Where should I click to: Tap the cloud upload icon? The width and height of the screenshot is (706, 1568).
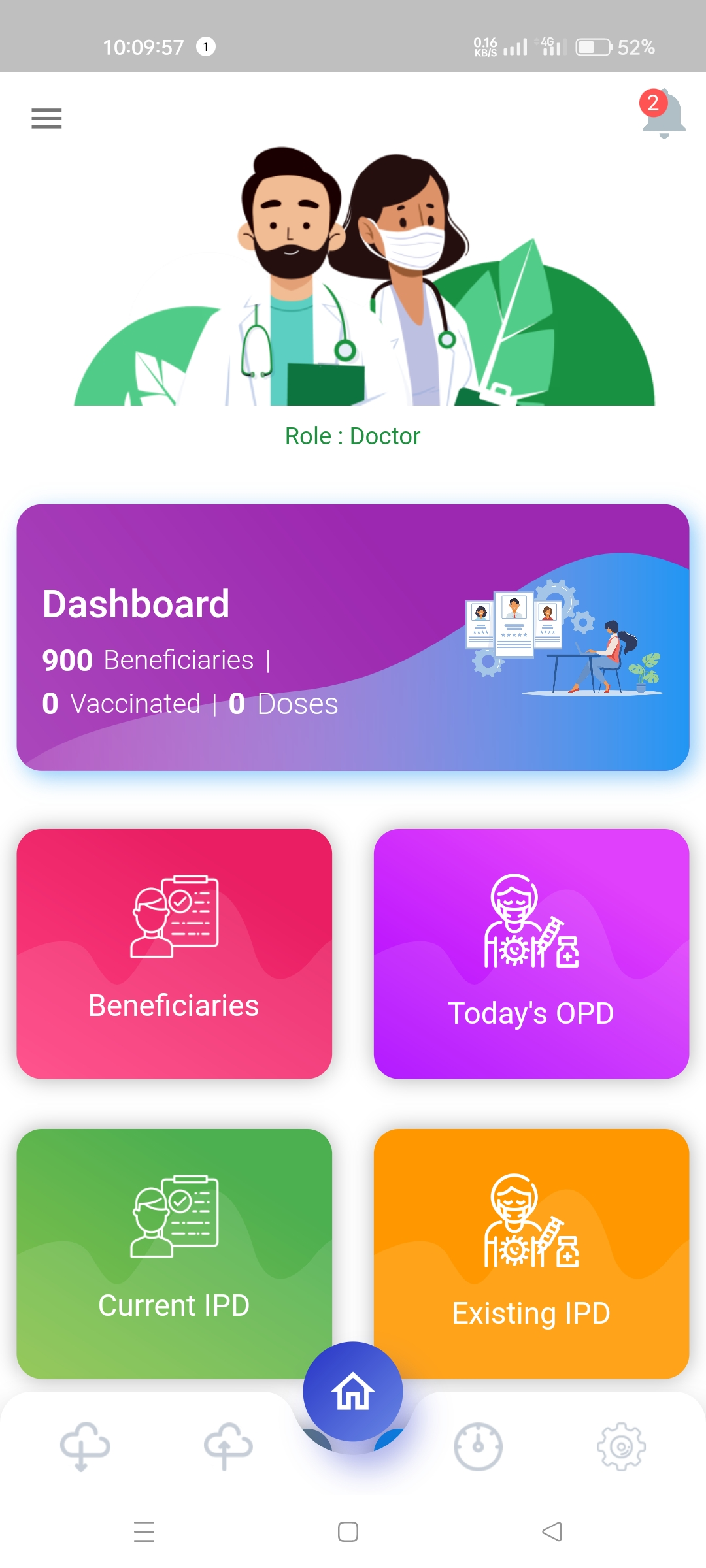[228, 1446]
